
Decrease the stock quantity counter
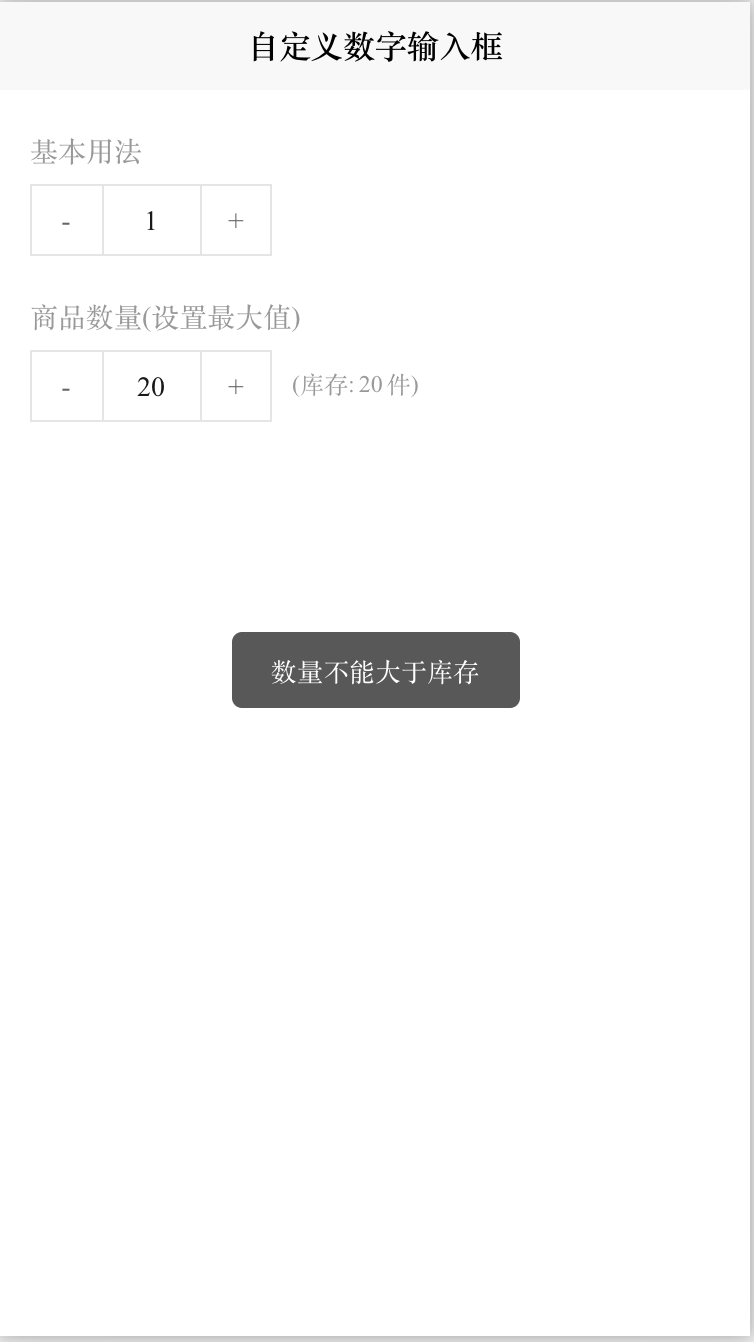[66, 387]
